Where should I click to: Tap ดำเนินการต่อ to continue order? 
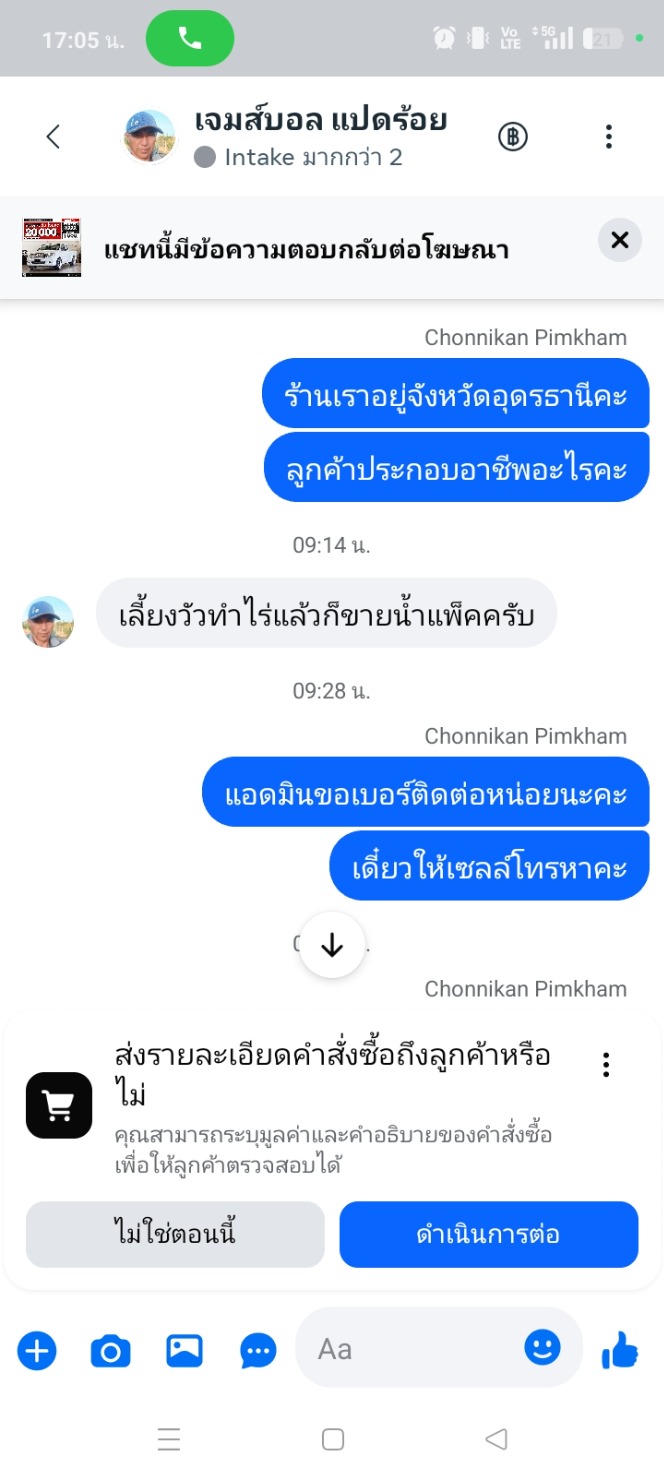(488, 1234)
